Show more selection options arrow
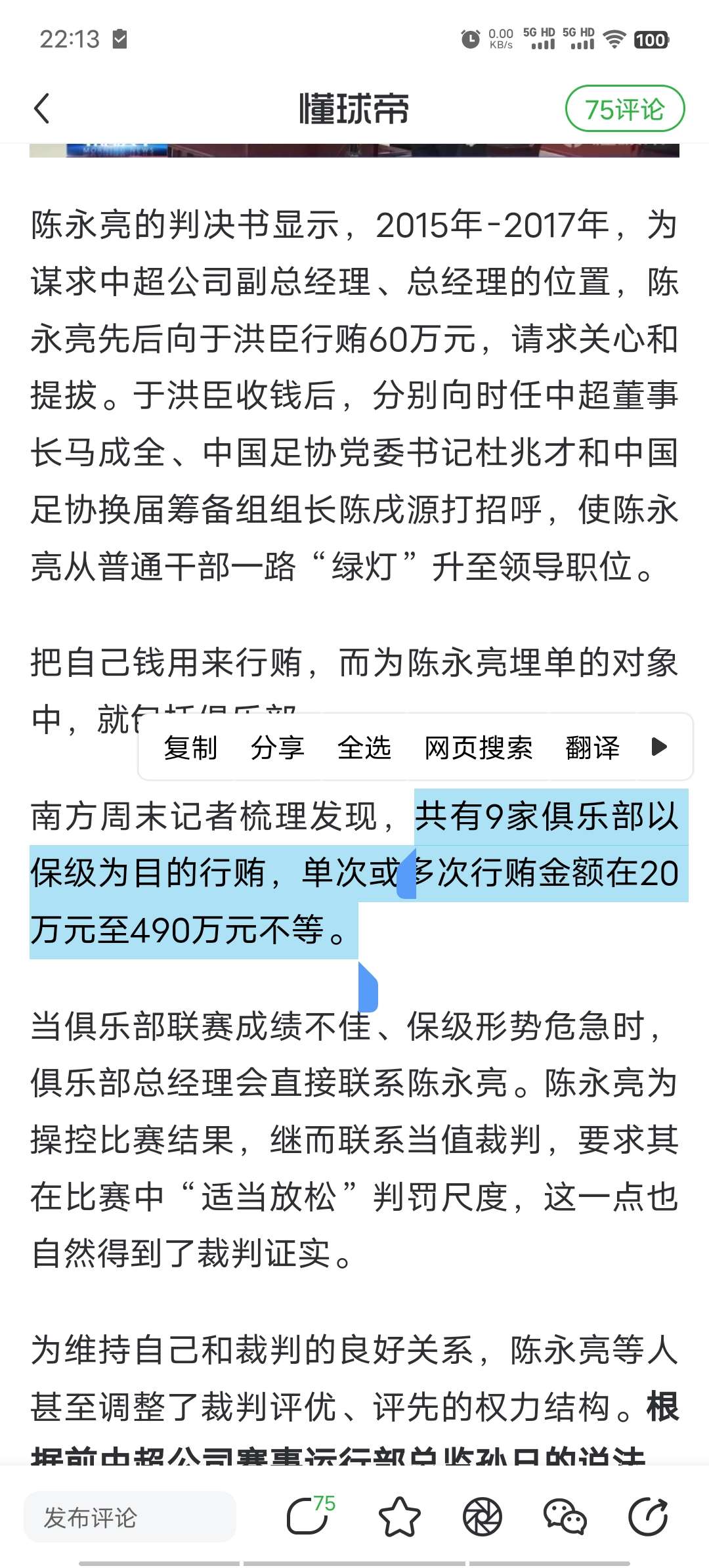Viewport: 709px width, 1568px height. 659,747
